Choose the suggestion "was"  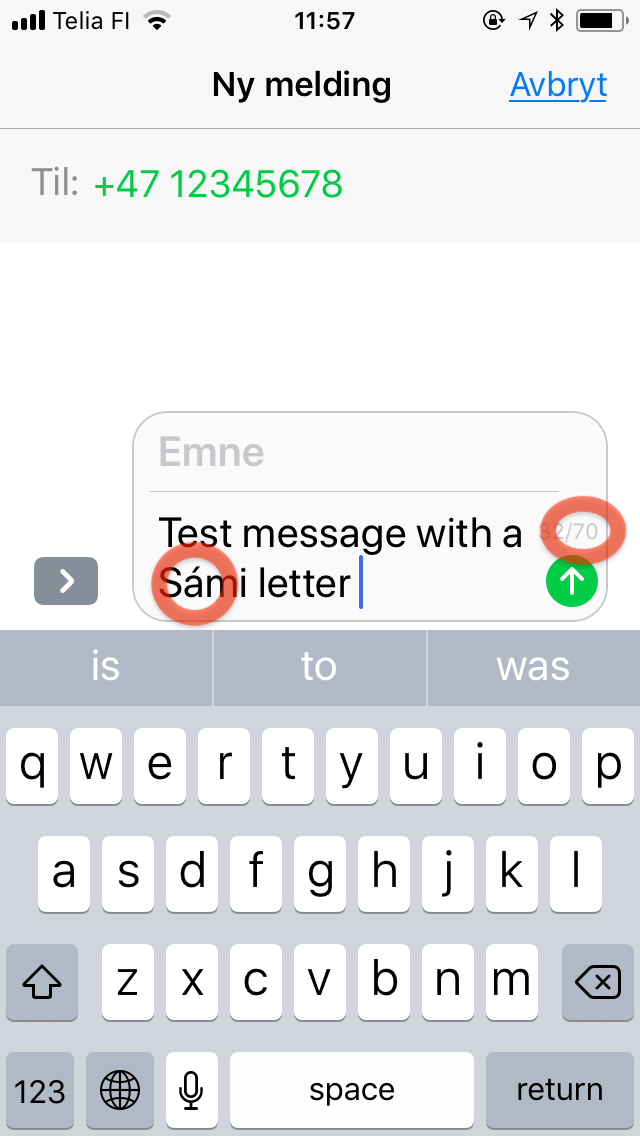(533, 667)
